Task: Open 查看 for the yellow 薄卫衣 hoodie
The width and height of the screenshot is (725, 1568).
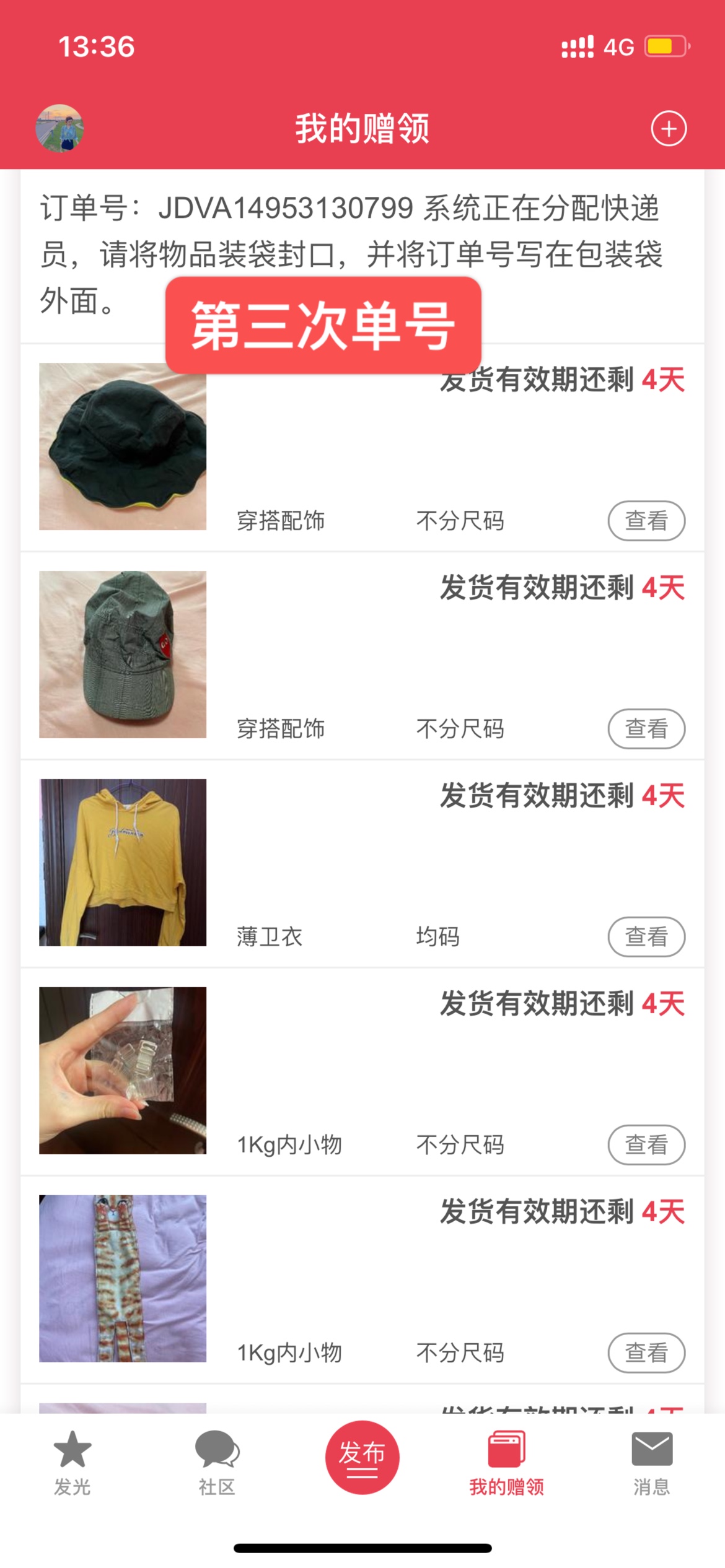Action: point(646,937)
